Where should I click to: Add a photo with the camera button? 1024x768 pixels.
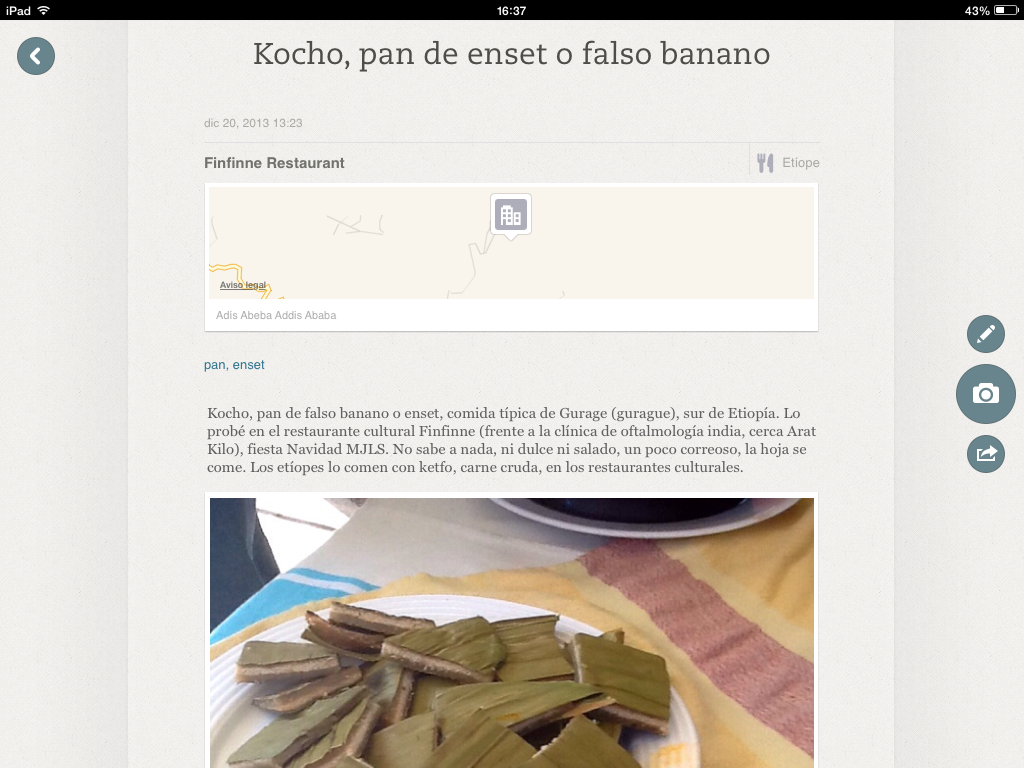[986, 394]
